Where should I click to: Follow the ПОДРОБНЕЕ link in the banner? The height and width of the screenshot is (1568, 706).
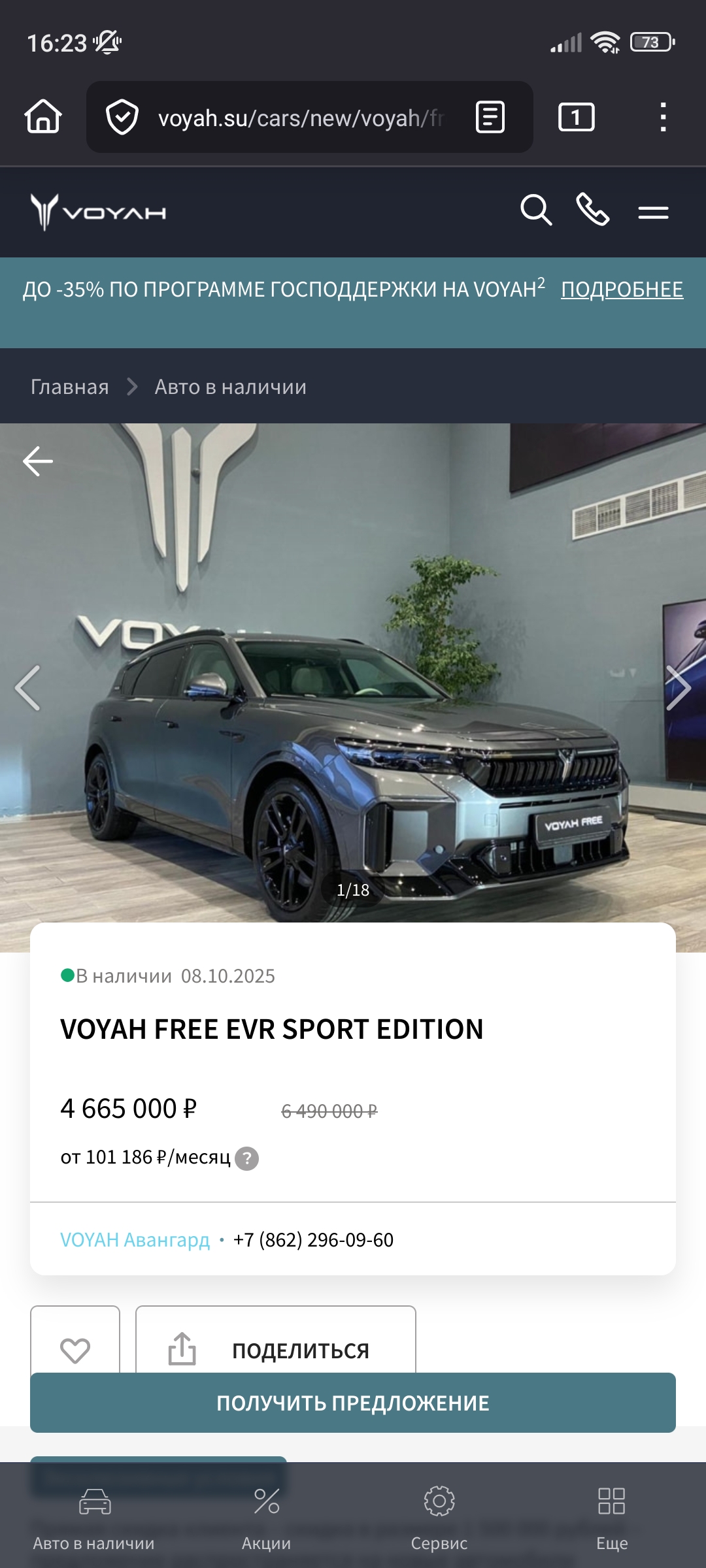tap(622, 289)
